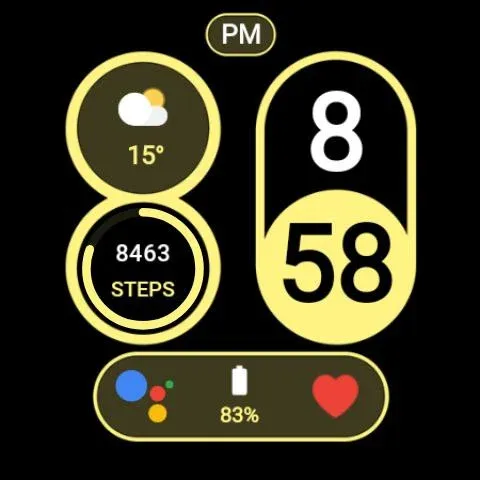This screenshot has width=480, height=480.
Task: Launch Google Assistant from the bottom bar
Action: 144,396
